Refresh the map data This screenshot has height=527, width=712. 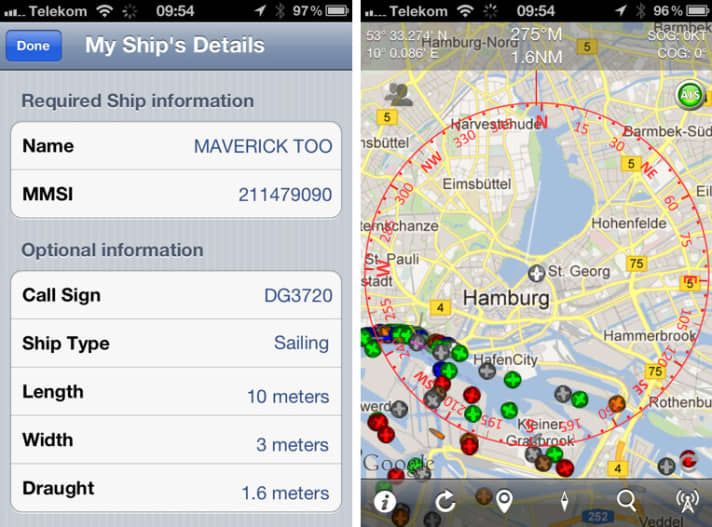pyautogui.click(x=445, y=500)
